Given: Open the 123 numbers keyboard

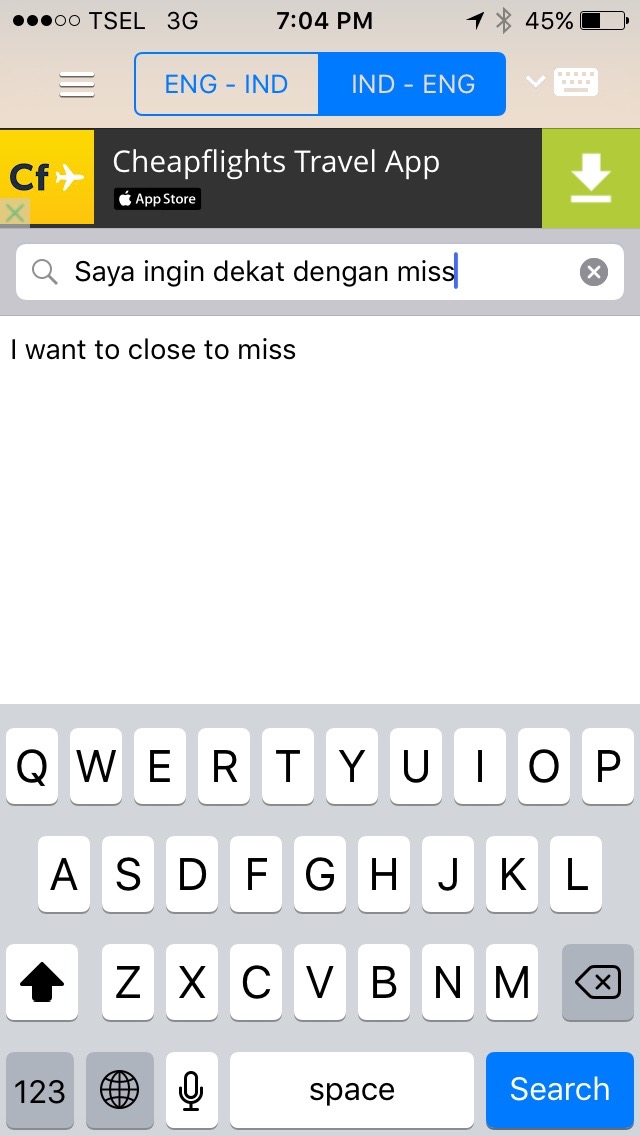Looking at the screenshot, I should point(40,1090).
